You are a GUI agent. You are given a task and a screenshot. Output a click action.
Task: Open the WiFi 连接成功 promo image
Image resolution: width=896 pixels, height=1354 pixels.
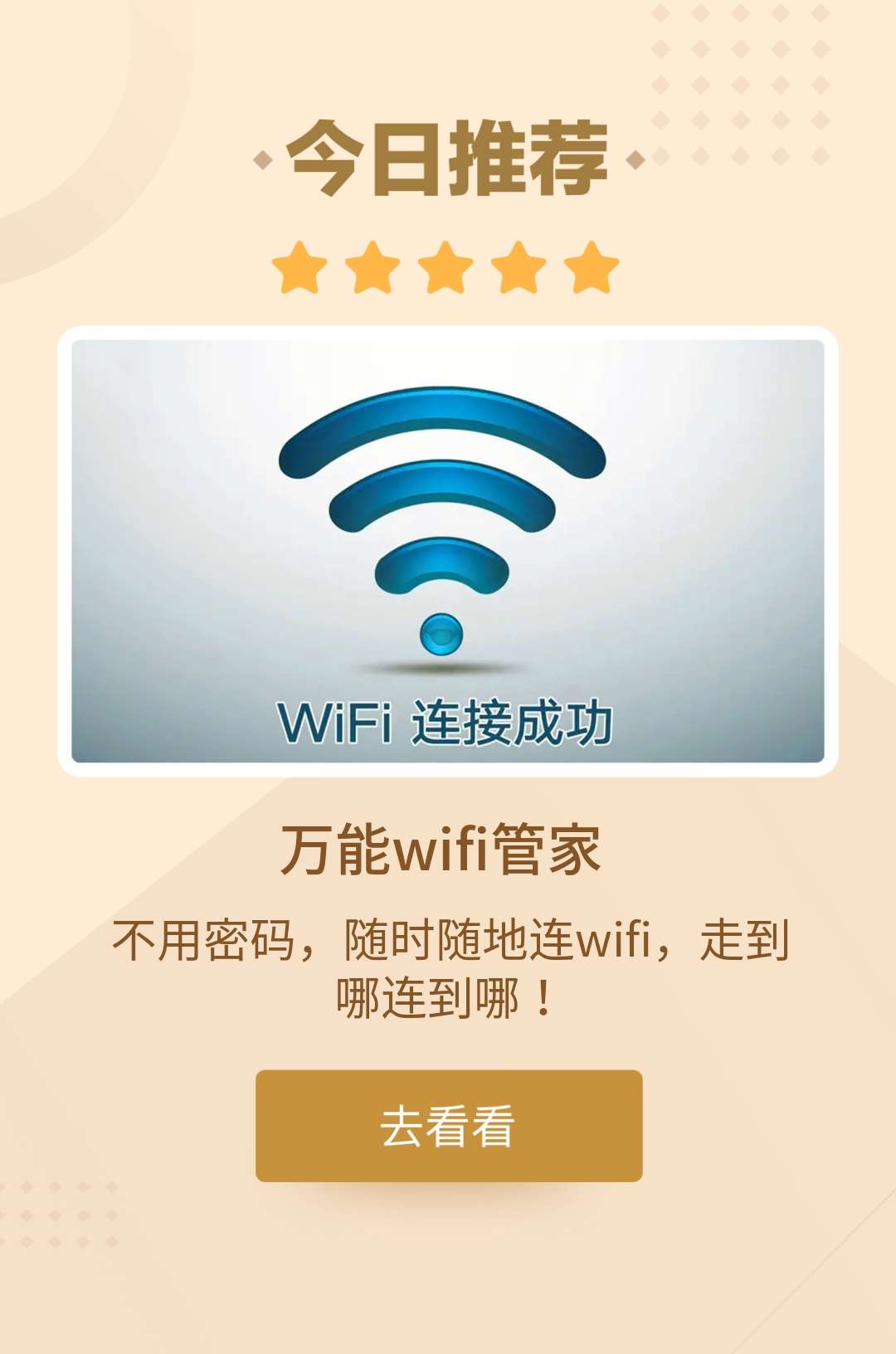[448, 551]
